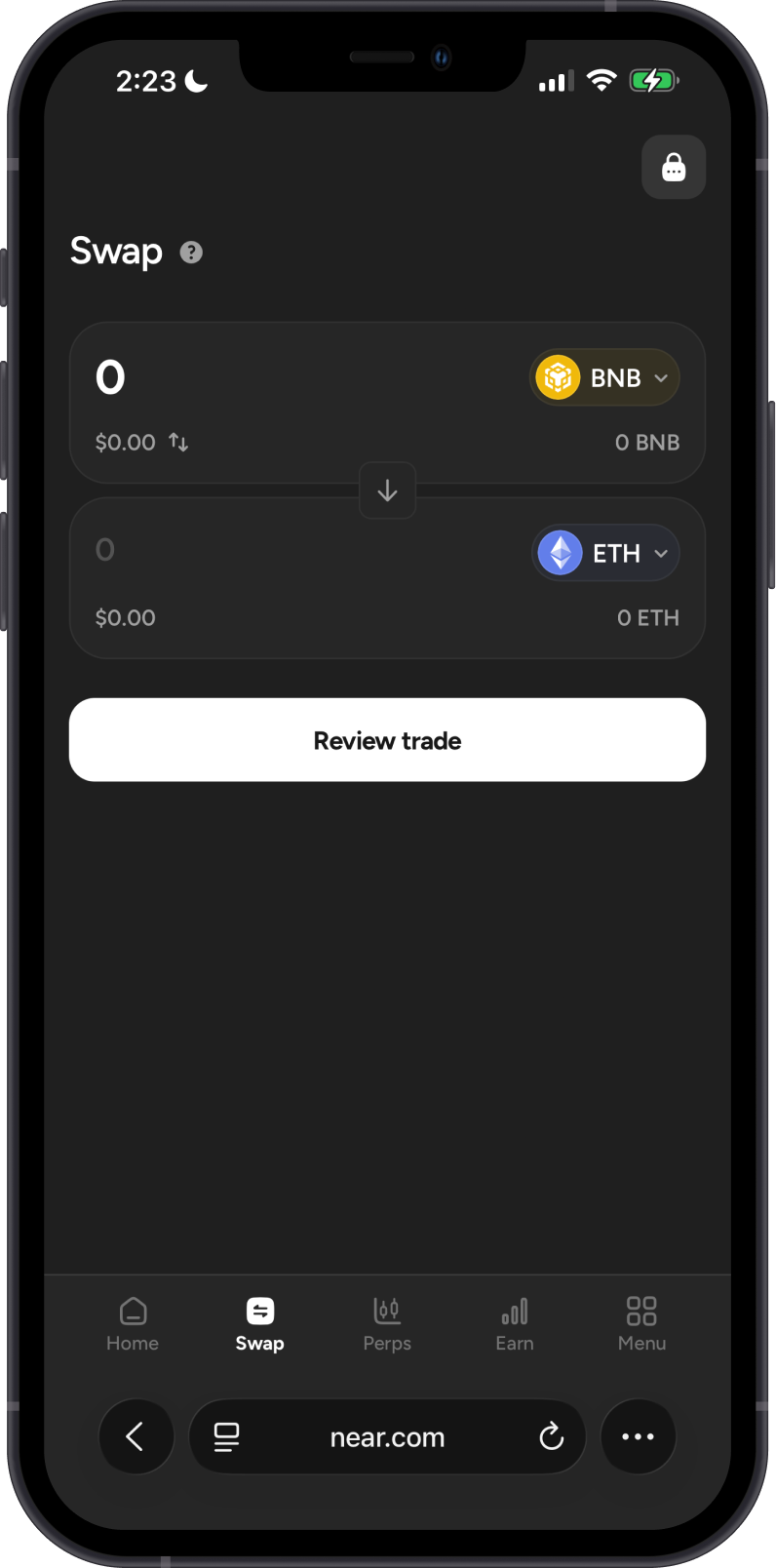Open the ETH token selector dropdown
Screen dimensions: 776x1568
(605, 553)
